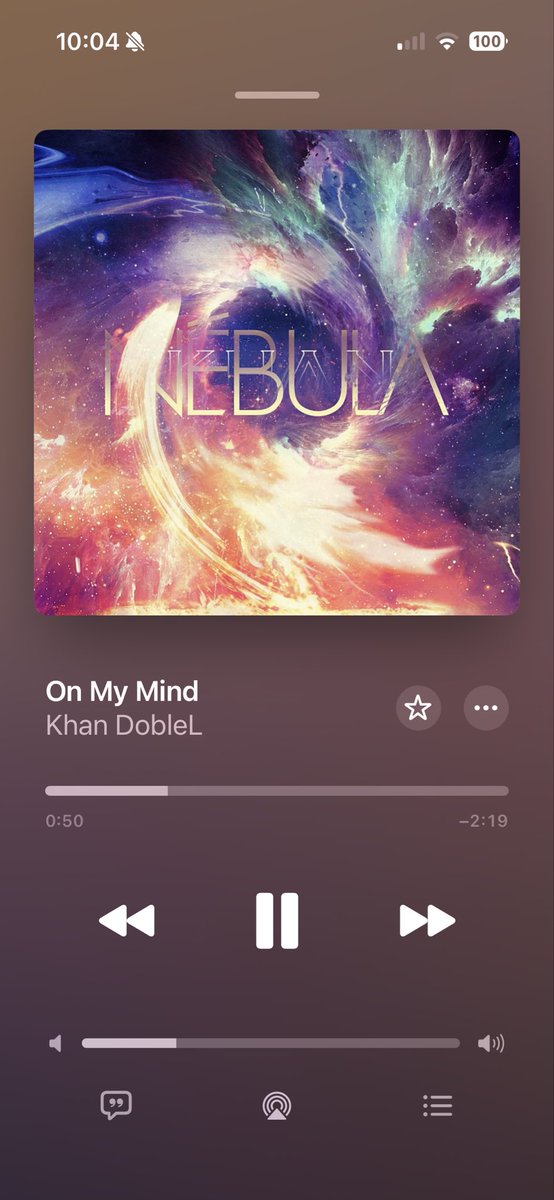The width and height of the screenshot is (554, 1200).
Task: Open the Up Next queue
Action: [437, 1105]
